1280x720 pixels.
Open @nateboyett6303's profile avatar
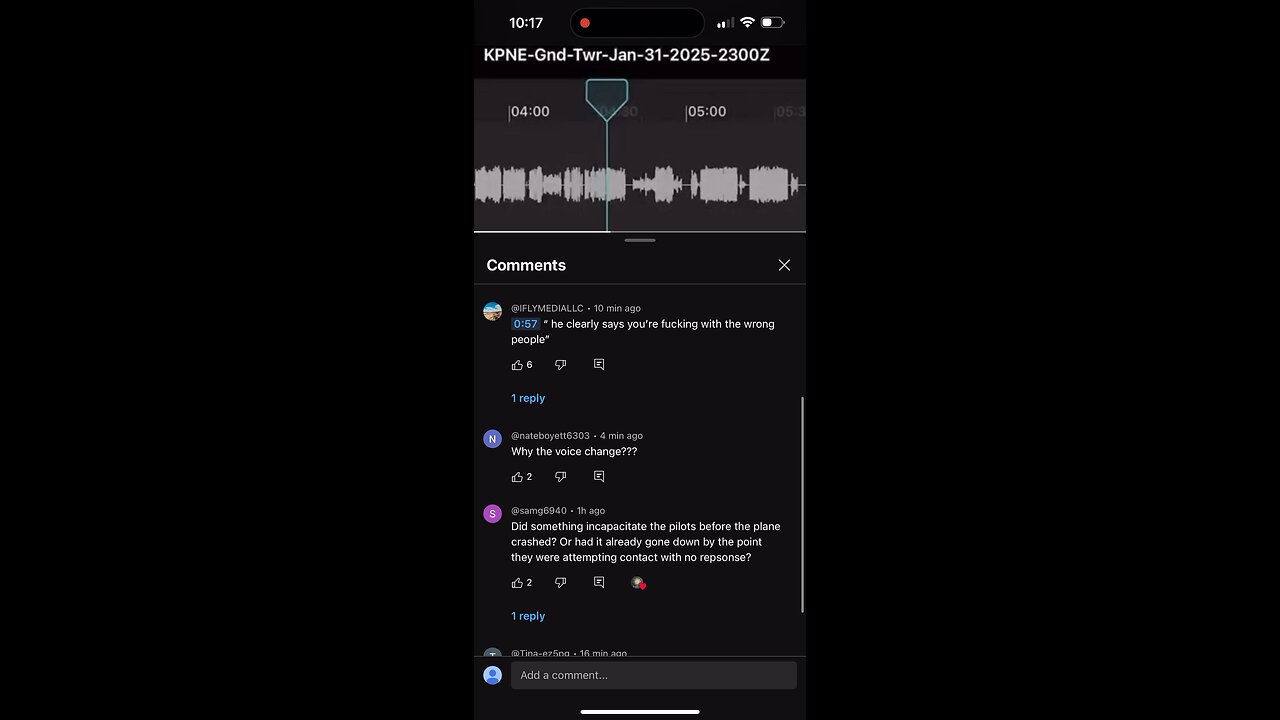click(x=492, y=439)
